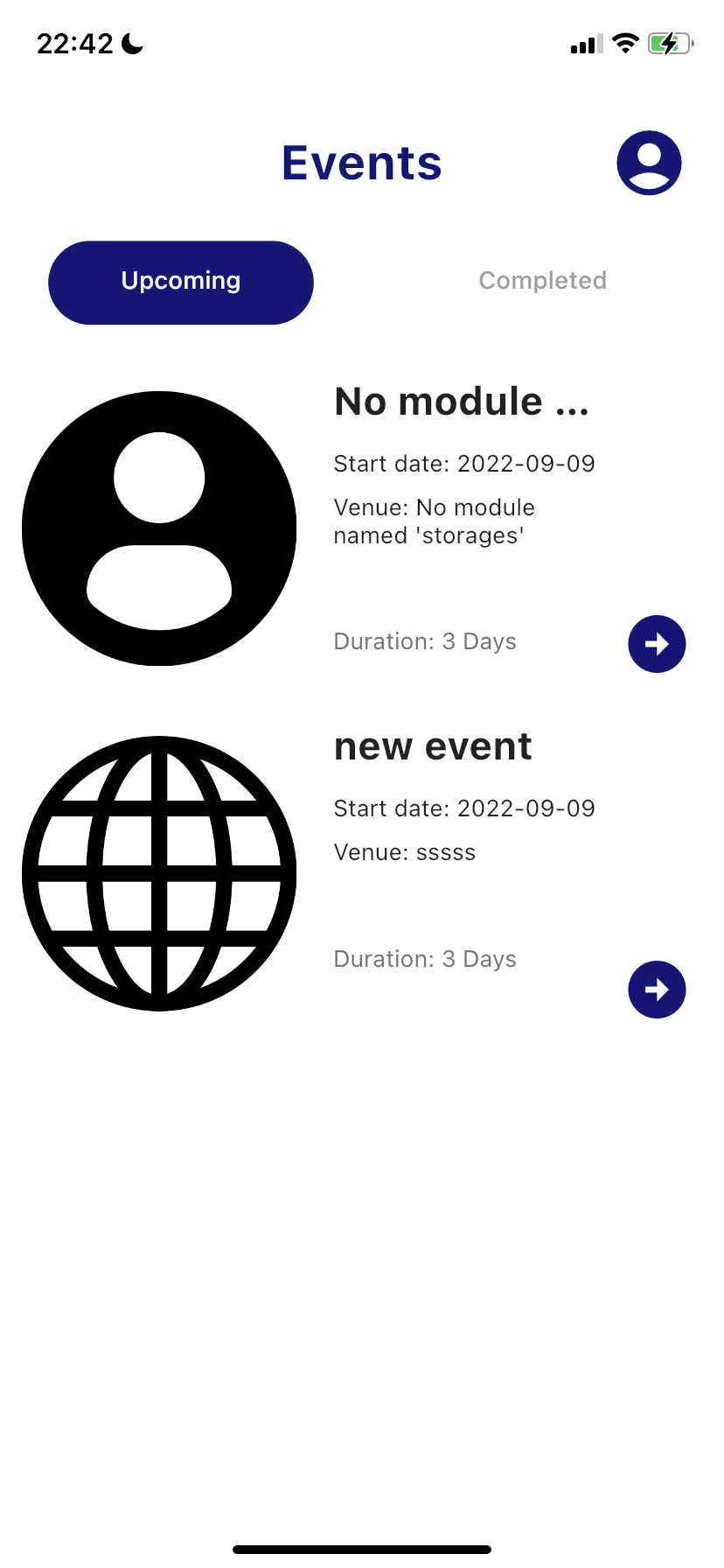Click the home indicator bar
Image resolution: width=724 pixels, height=1568 pixels.
click(362, 1547)
